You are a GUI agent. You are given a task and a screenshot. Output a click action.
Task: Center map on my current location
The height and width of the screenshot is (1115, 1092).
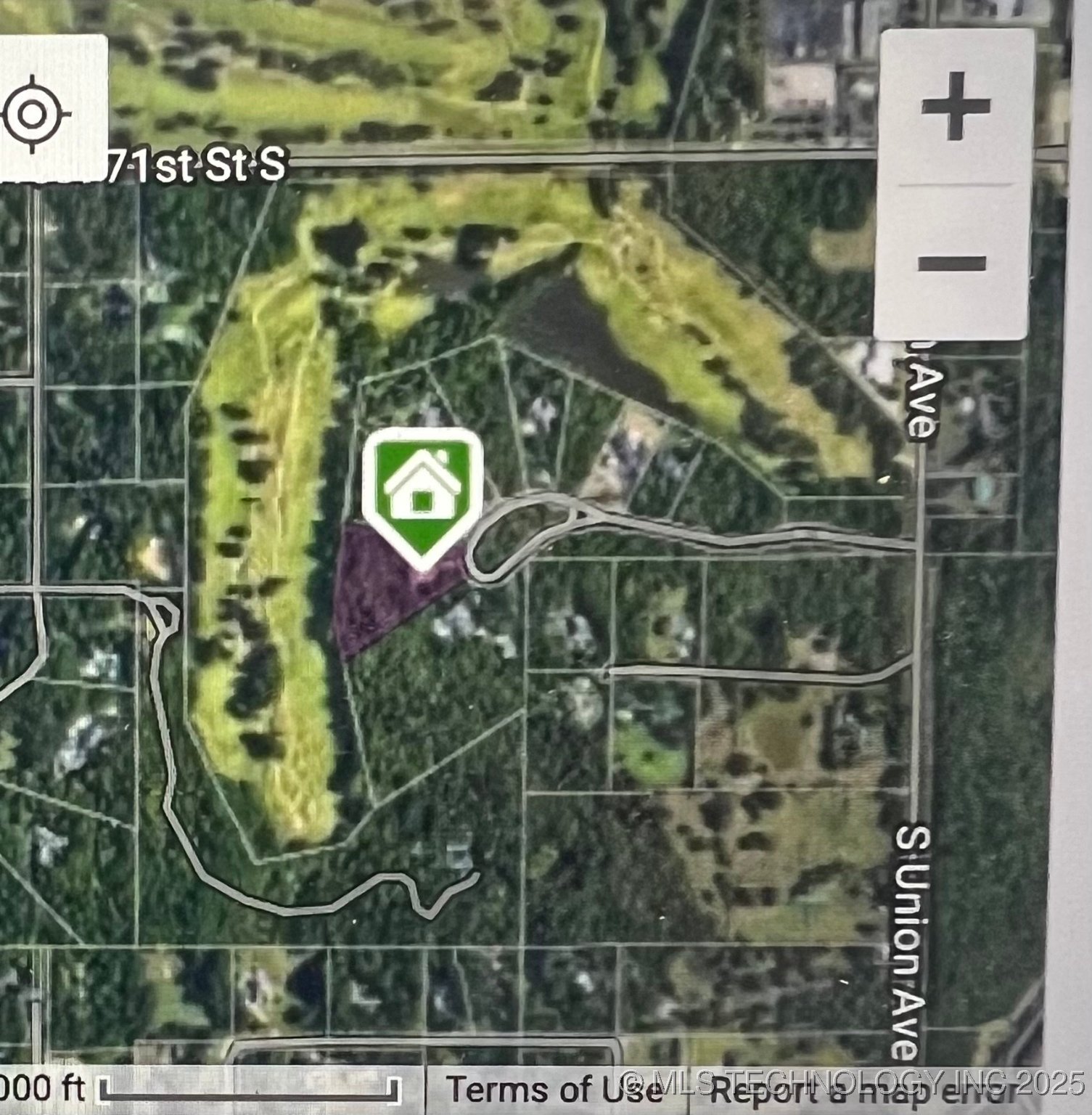click(x=33, y=114)
